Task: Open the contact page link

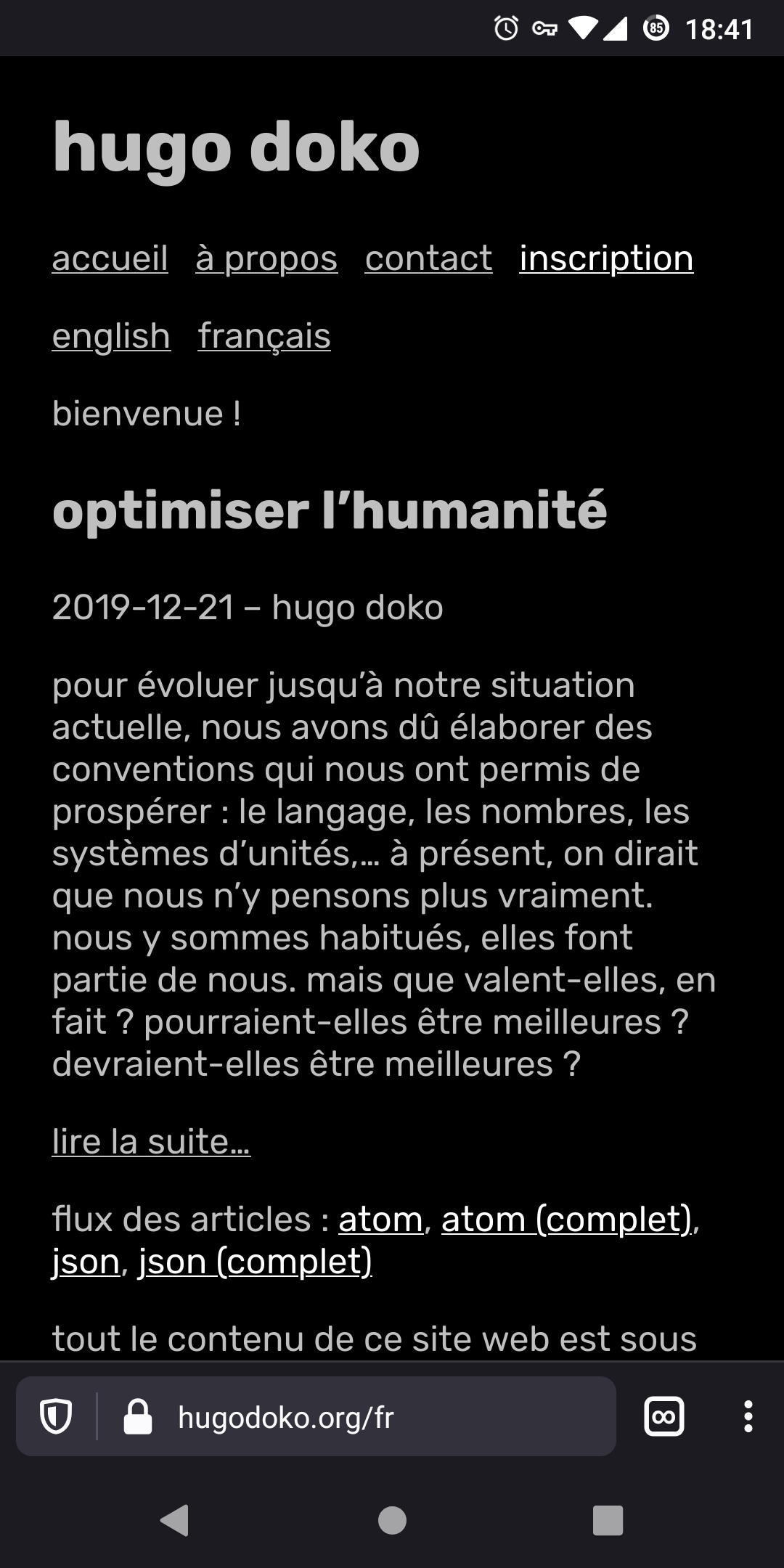Action: (428, 258)
